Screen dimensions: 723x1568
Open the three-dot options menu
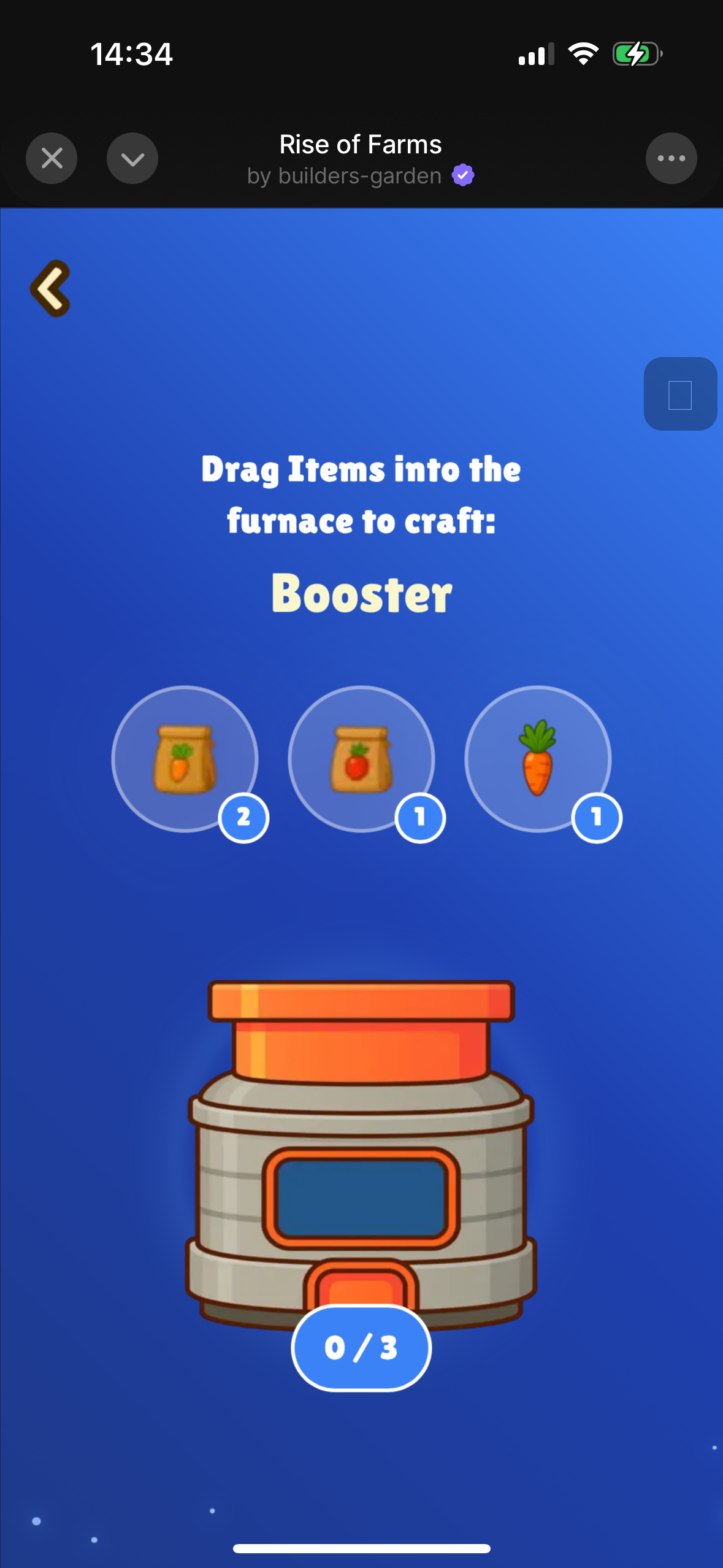(671, 158)
